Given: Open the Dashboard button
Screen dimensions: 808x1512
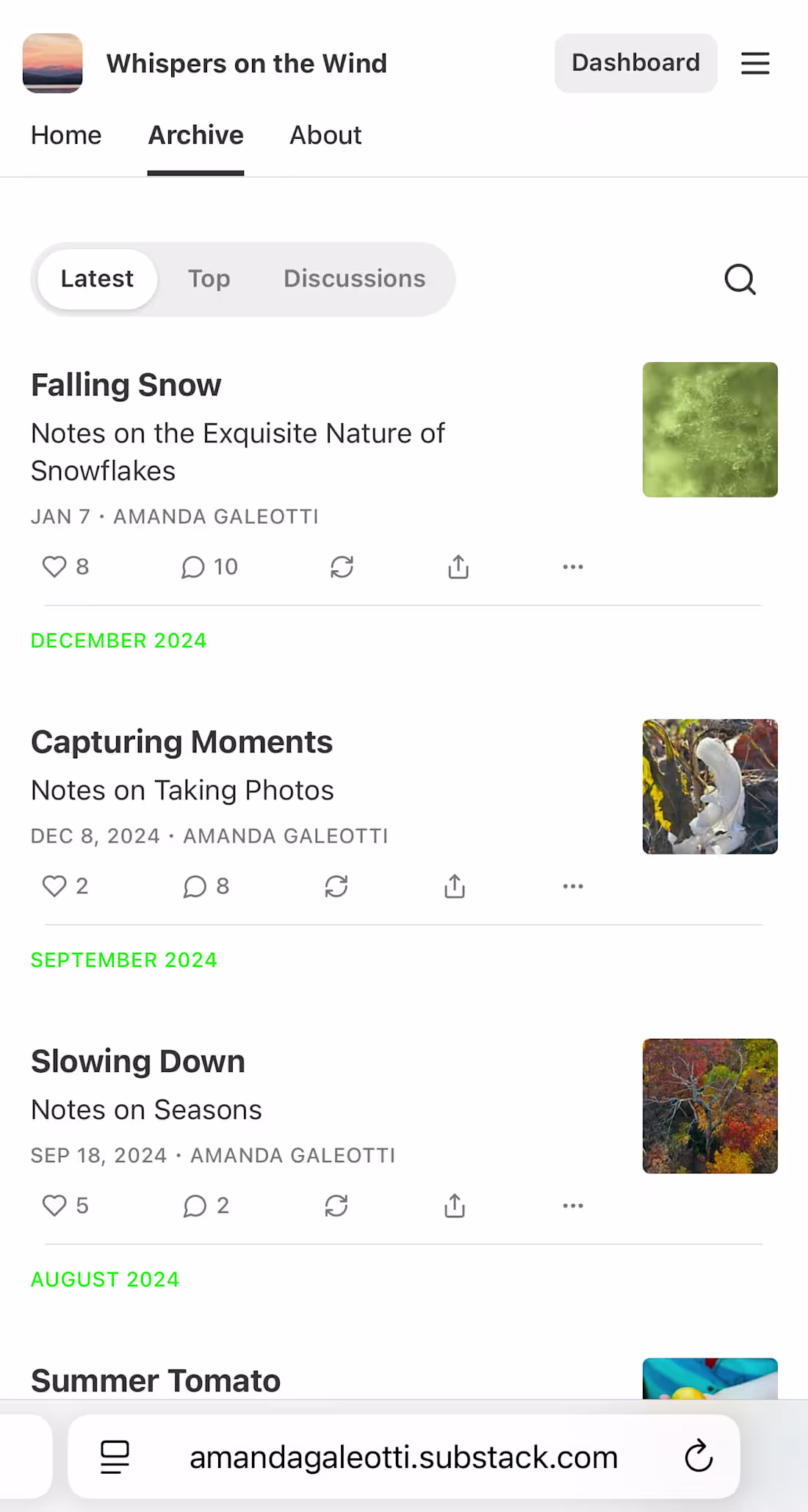Looking at the screenshot, I should pos(635,62).
